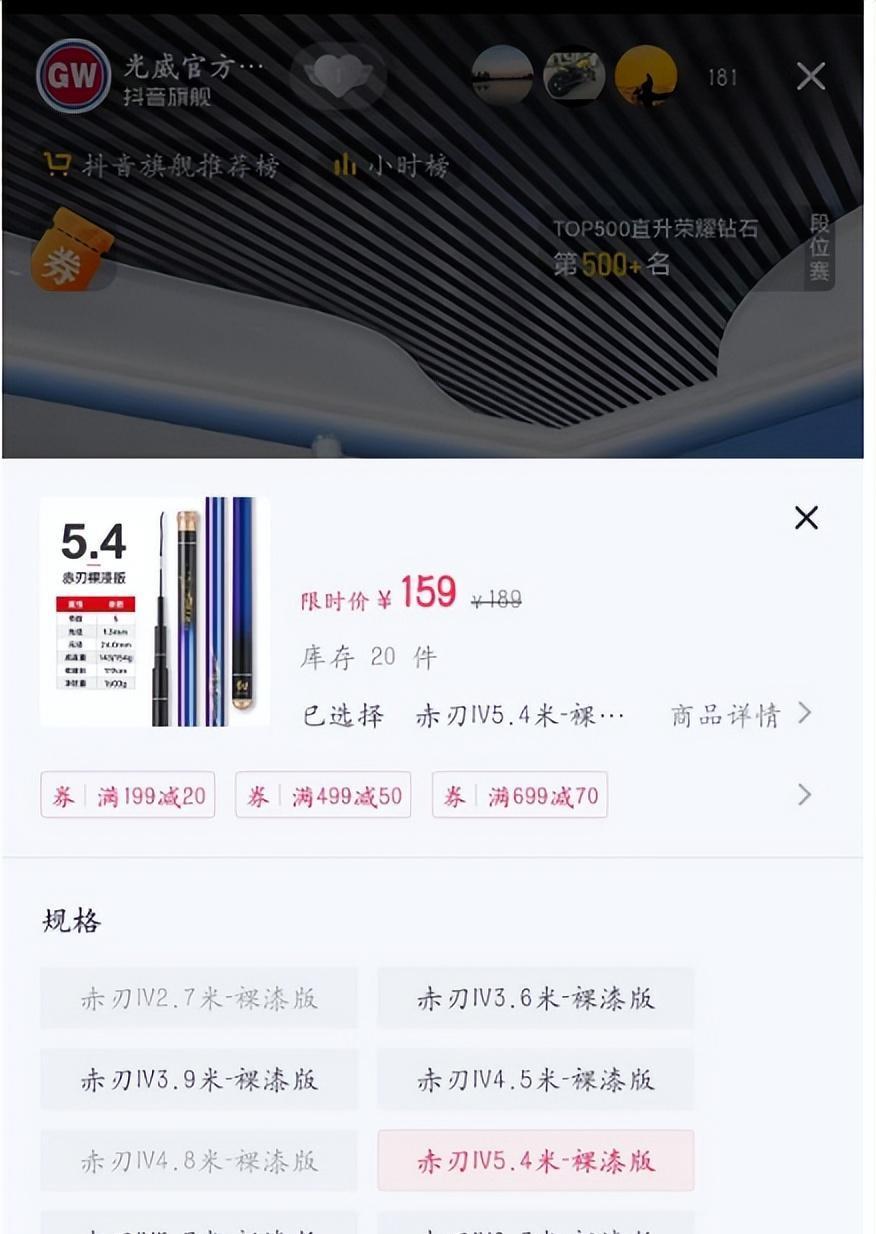
Task: Choose 赤刃IV4.5米-裸漆版 spec
Action: 535,1079
